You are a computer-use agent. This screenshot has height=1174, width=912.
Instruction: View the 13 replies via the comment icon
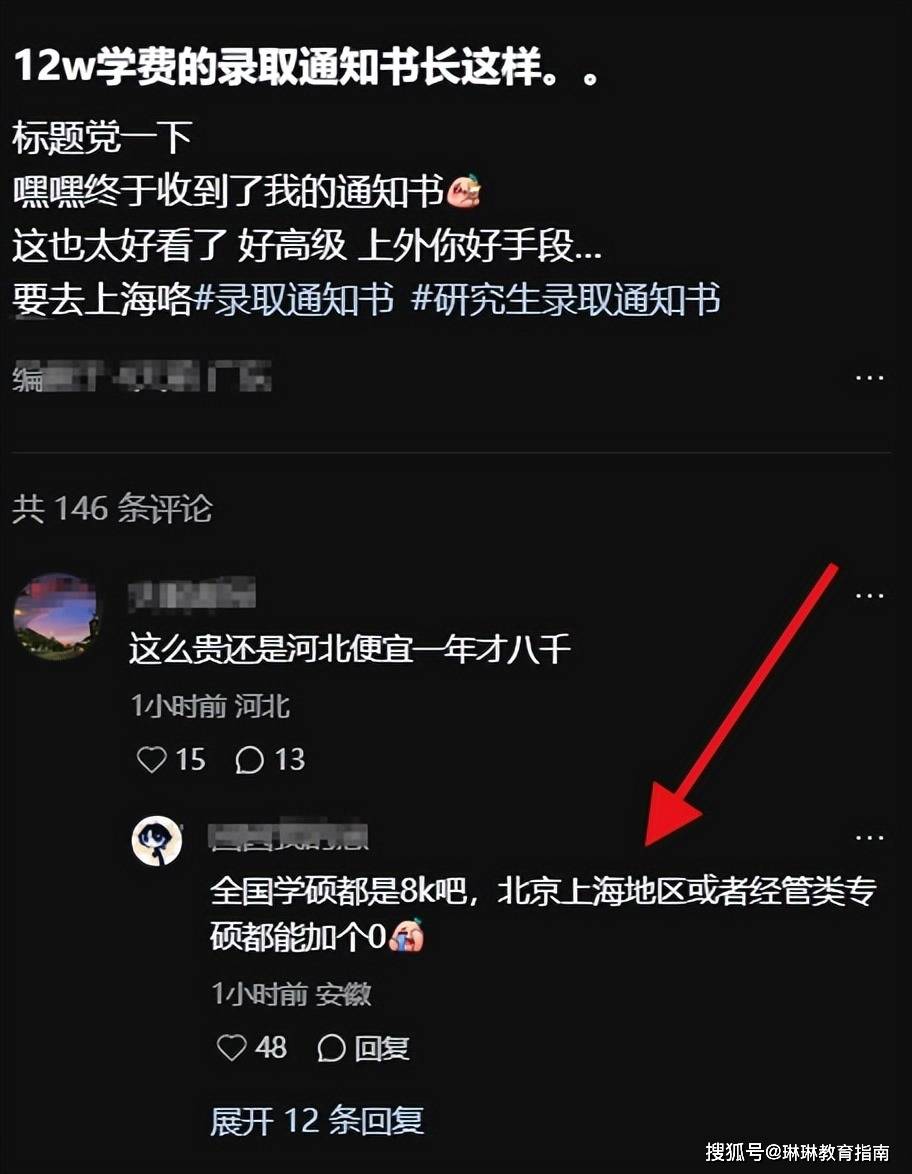click(249, 760)
